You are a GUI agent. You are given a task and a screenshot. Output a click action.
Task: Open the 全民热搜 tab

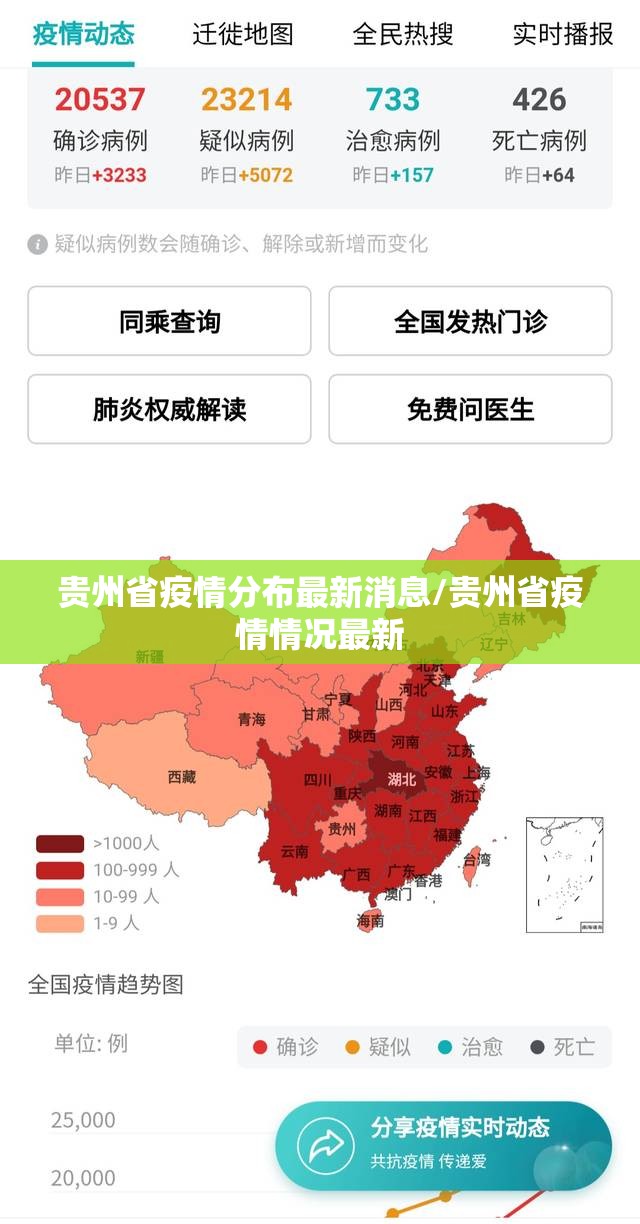tap(402, 34)
